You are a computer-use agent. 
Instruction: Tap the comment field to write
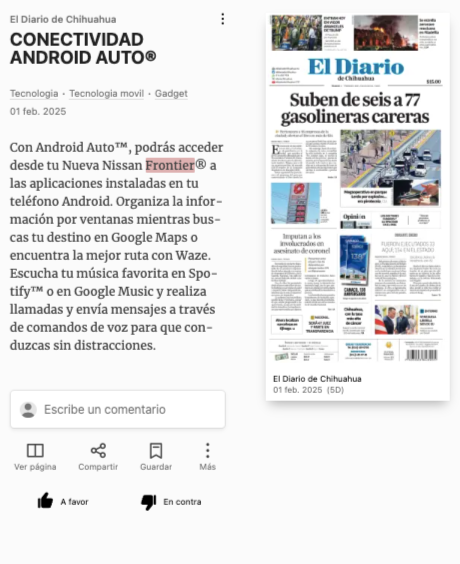[118, 409]
